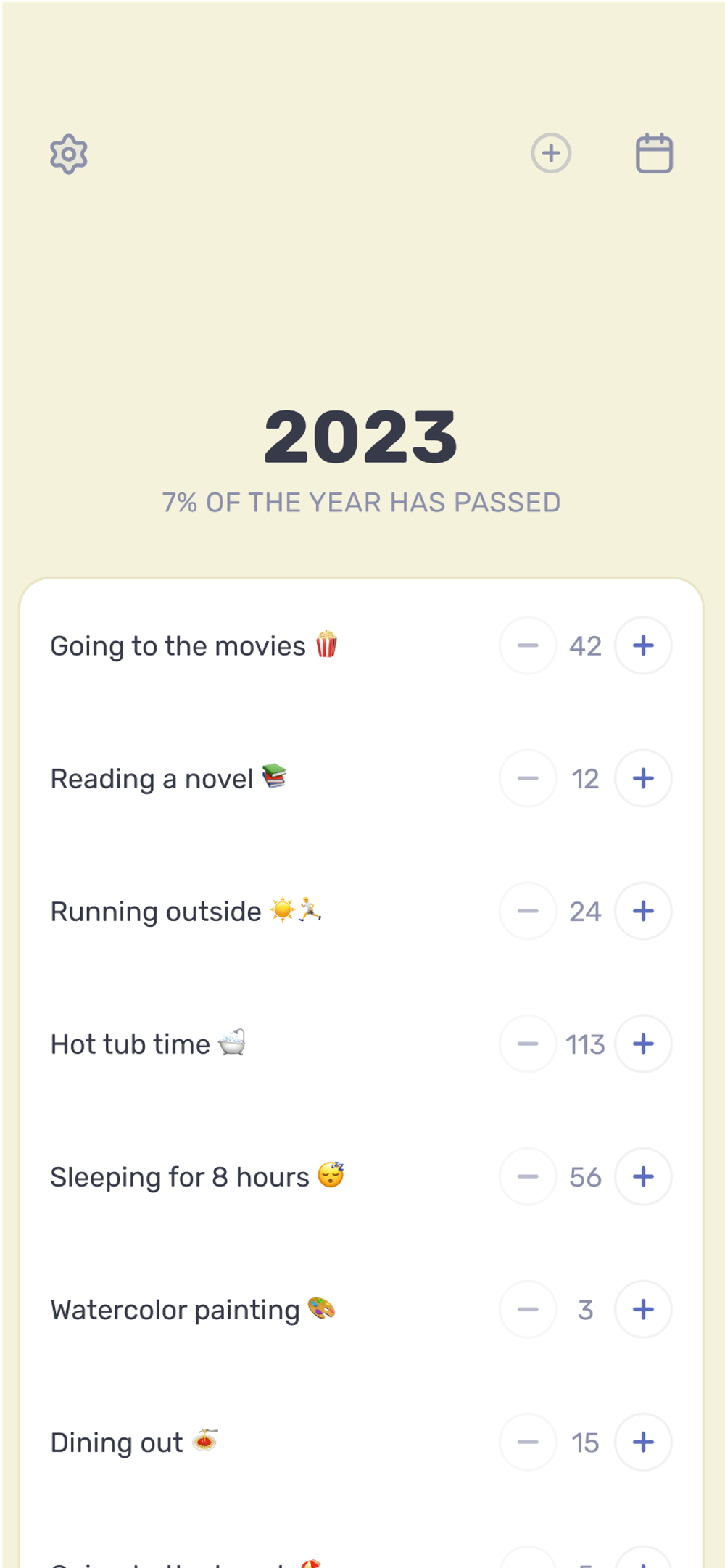Increment Reading a novel counter
Screen dimensions: 725x1568
coord(643,778)
